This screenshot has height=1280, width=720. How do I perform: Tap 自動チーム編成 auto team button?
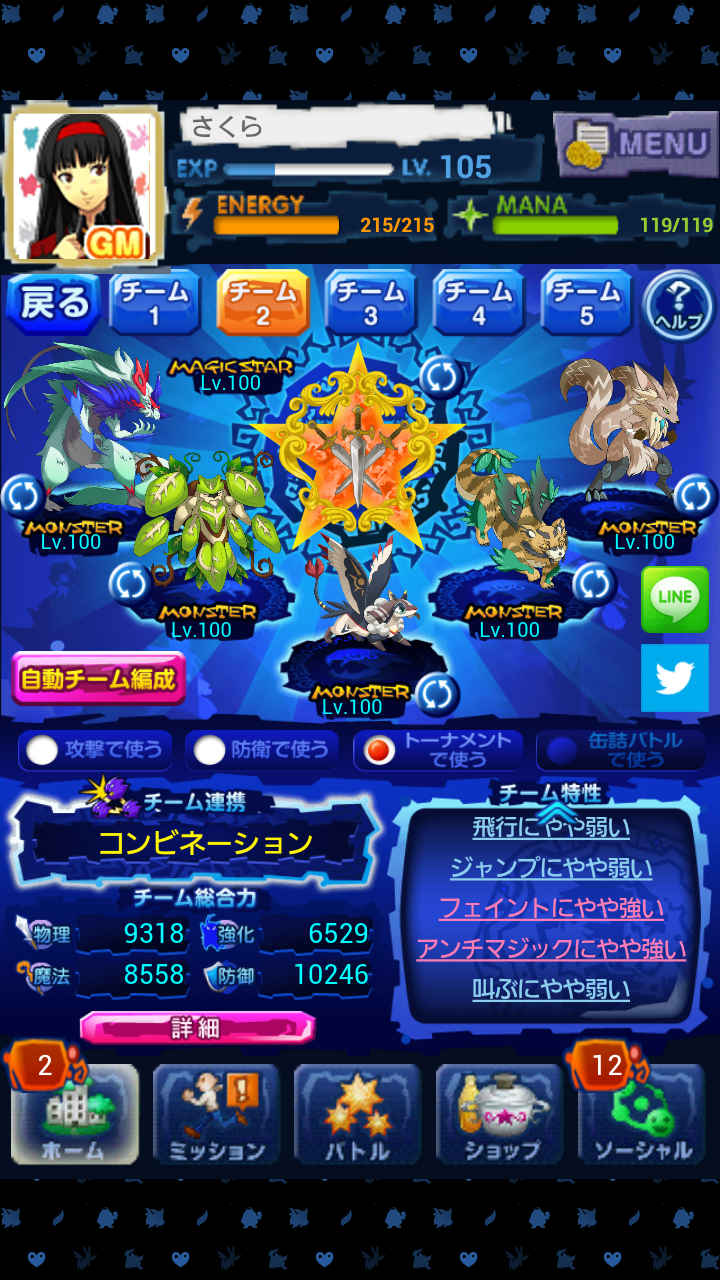(x=99, y=679)
